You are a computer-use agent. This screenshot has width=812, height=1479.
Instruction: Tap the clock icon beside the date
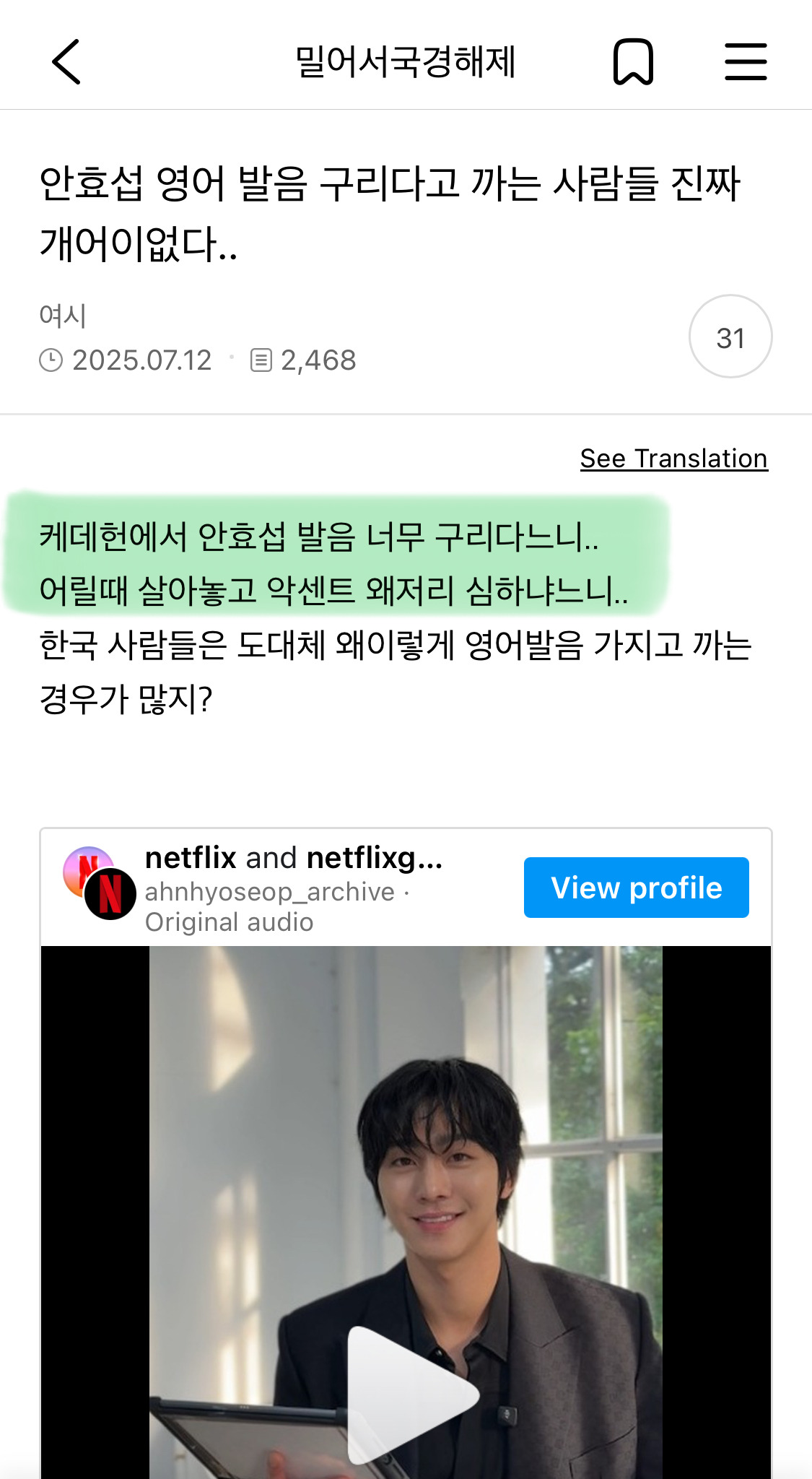(51, 360)
